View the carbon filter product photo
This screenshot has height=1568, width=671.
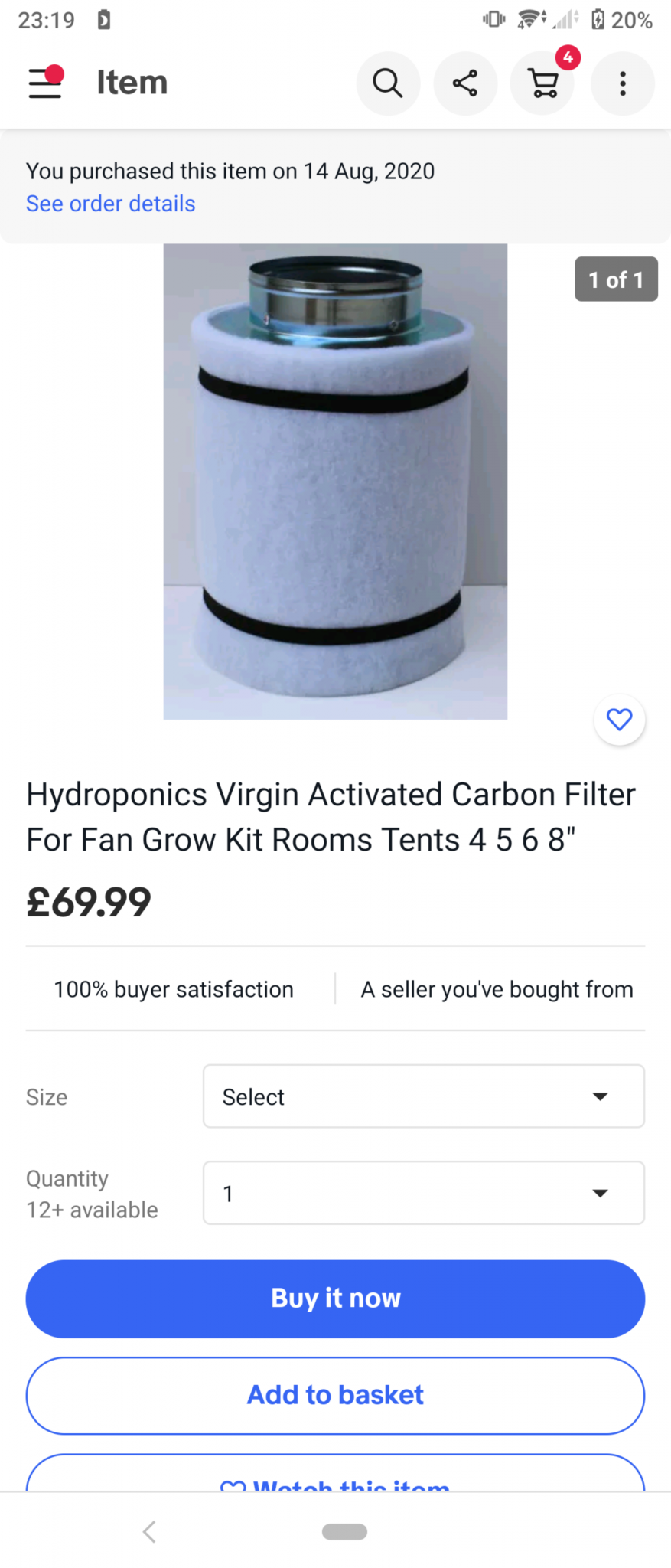click(x=335, y=481)
